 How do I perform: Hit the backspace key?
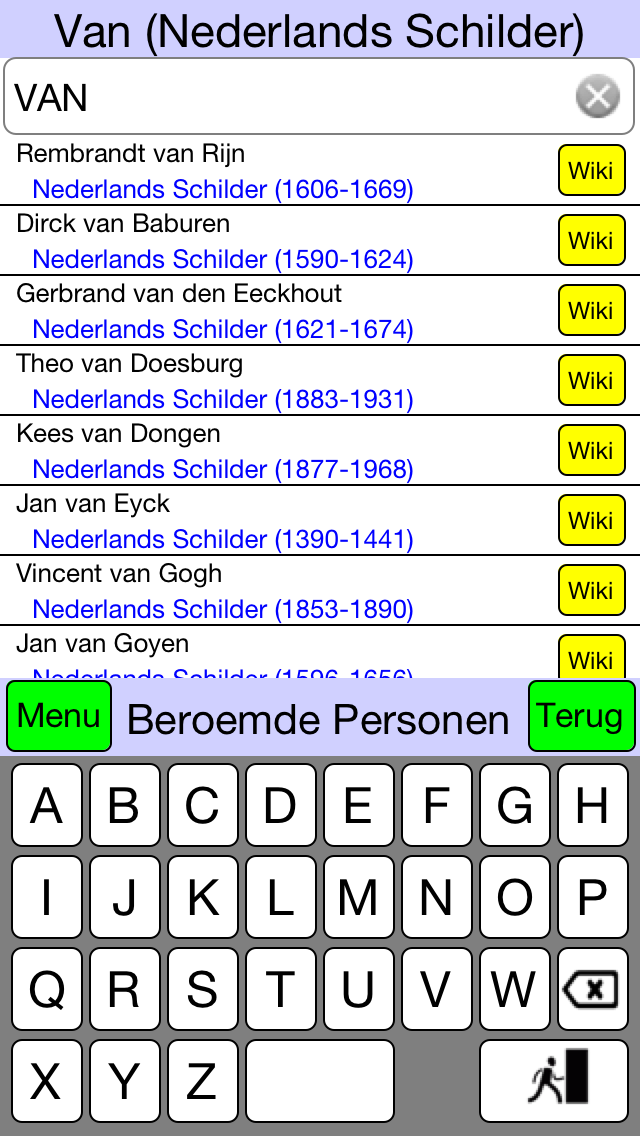[x=593, y=989]
